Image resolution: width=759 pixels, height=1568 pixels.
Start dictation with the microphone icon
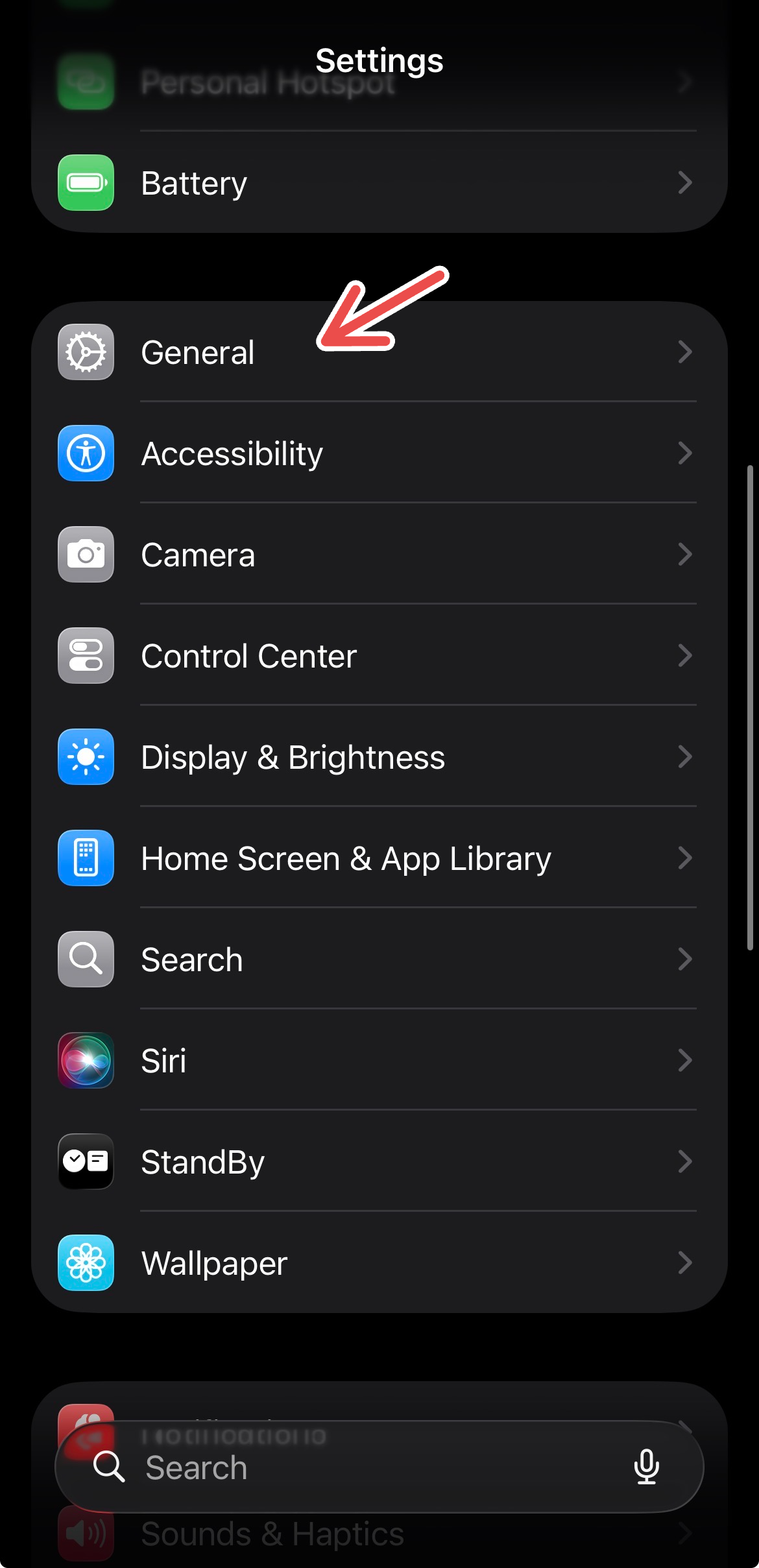coord(646,1467)
